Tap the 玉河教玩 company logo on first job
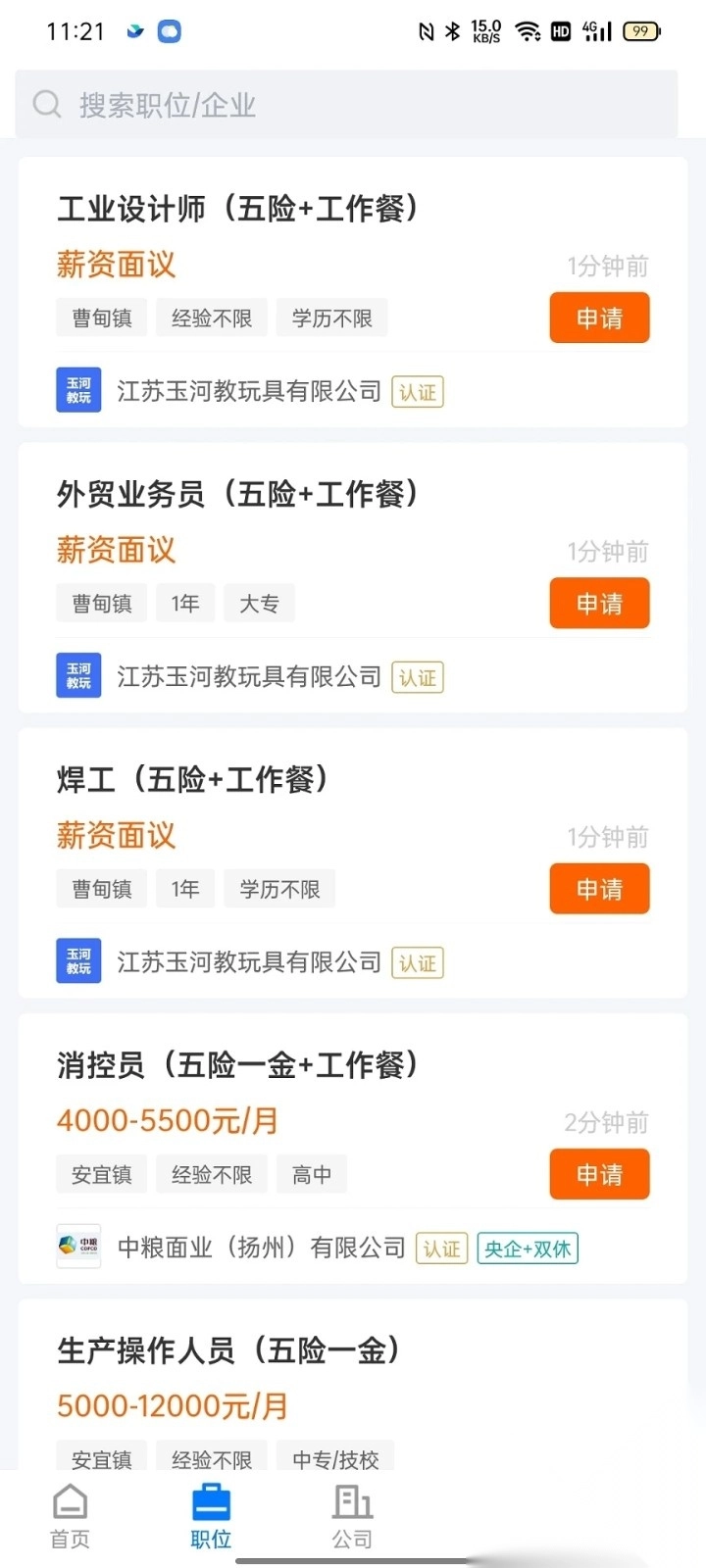The image size is (706, 1568). click(77, 389)
